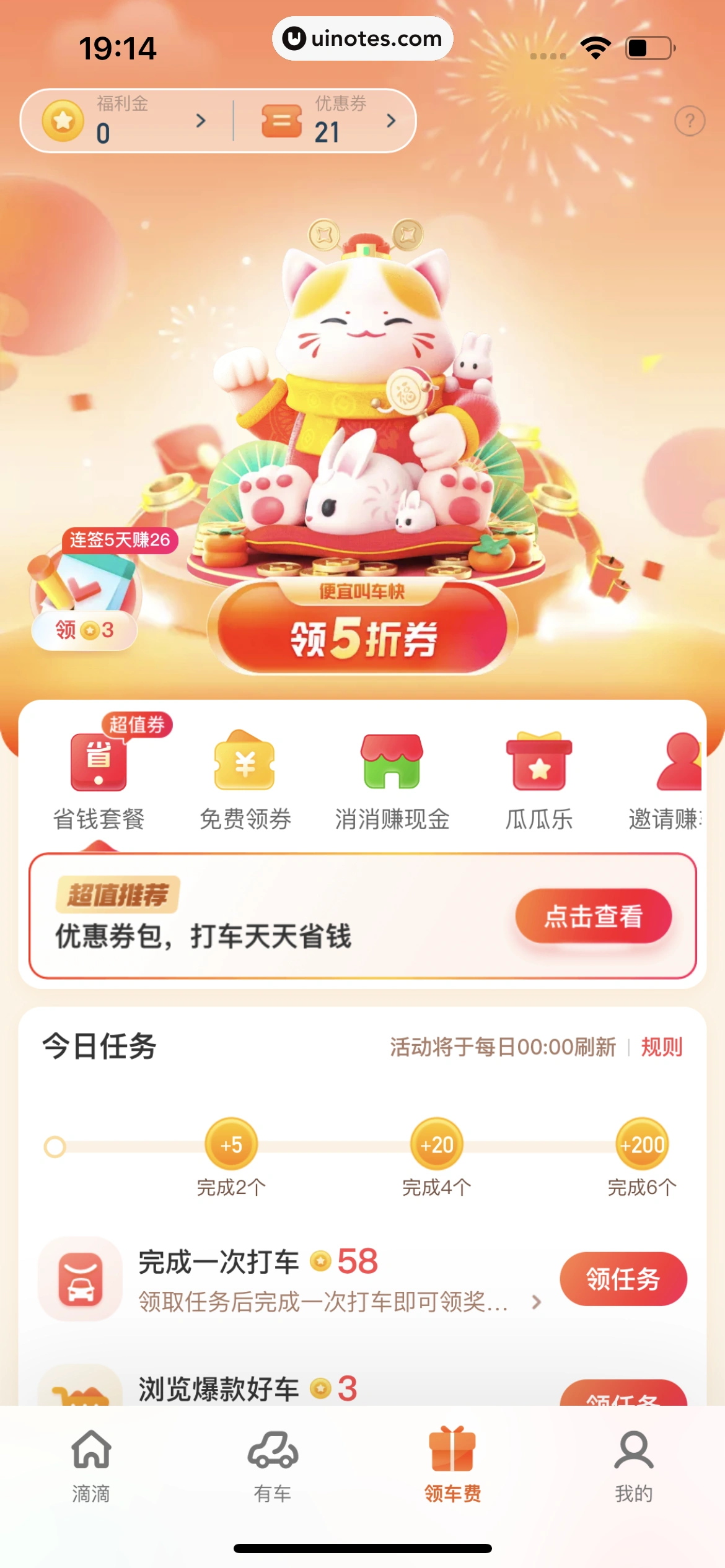This screenshot has height=1568, width=725.
Task: Open 邀请赚 invite option
Action: [672, 780]
